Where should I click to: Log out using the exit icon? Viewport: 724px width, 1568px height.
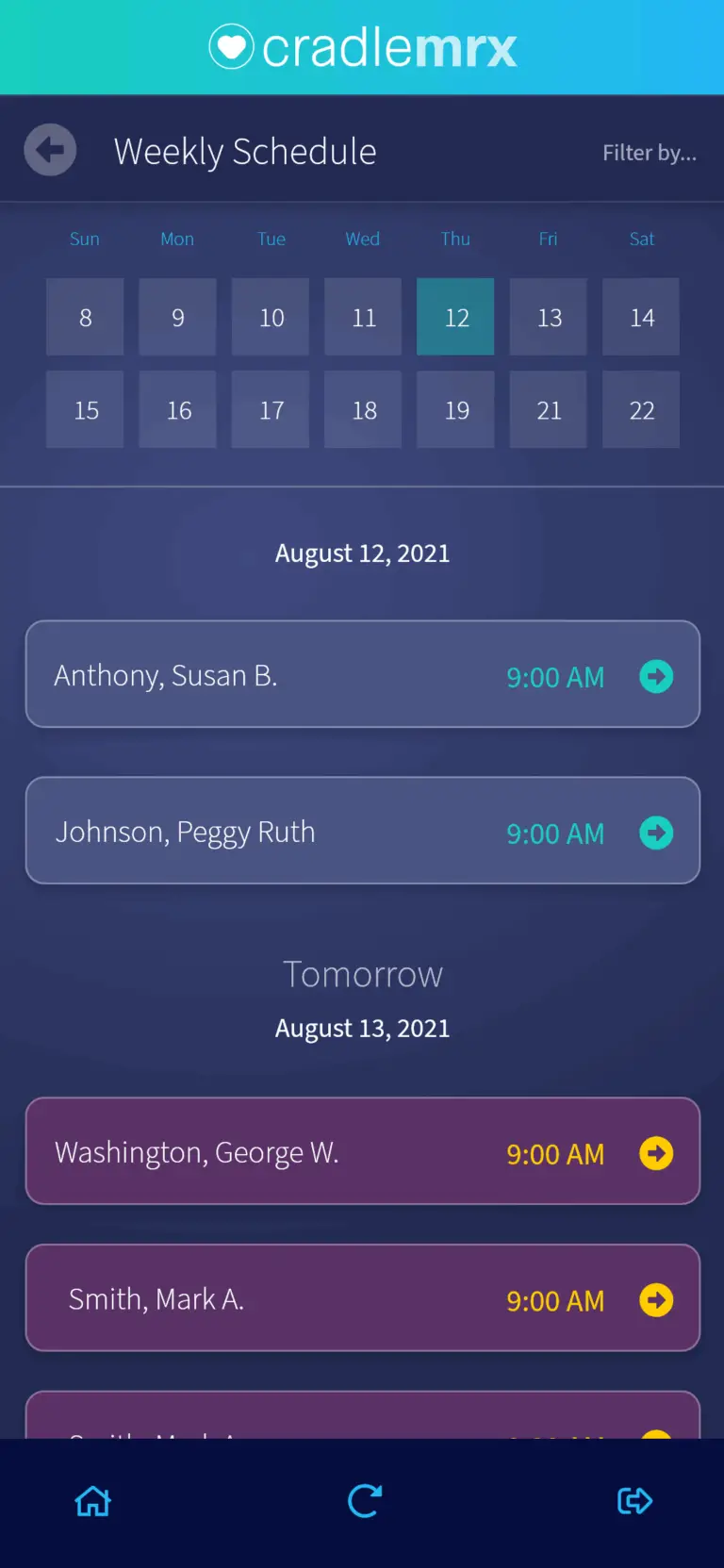point(634,1500)
